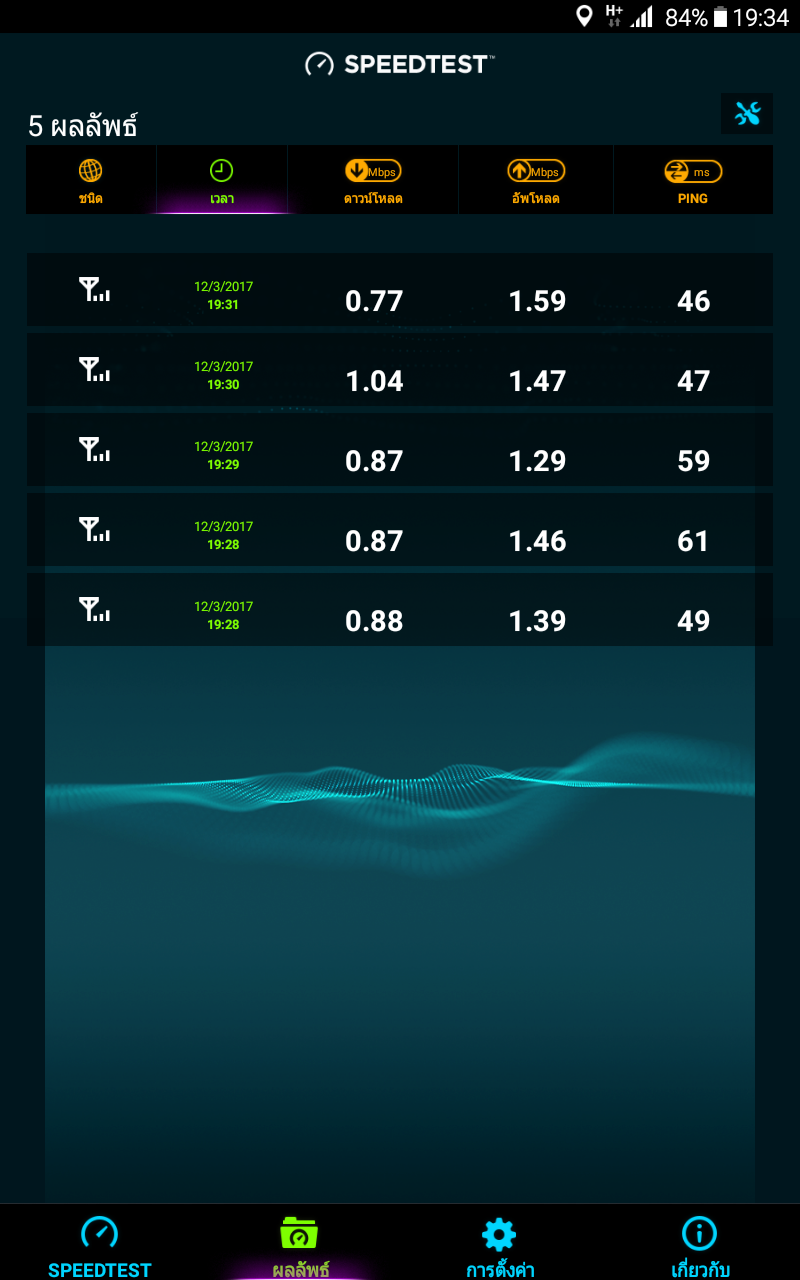The height and width of the screenshot is (1280, 800).
Task: Open the 19:29 test result
Action: [399, 450]
